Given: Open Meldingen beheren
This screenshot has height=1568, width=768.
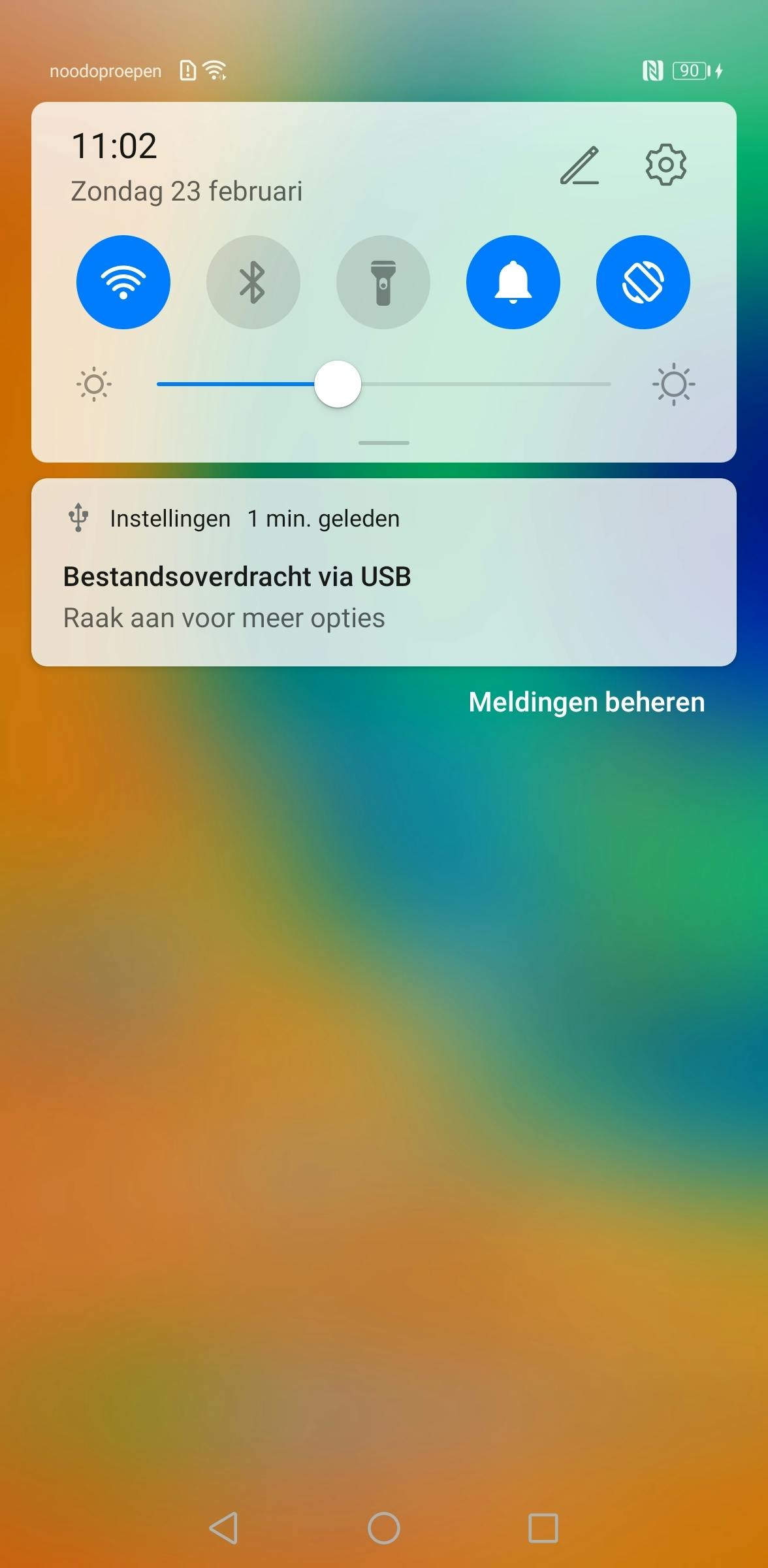Looking at the screenshot, I should click(586, 702).
